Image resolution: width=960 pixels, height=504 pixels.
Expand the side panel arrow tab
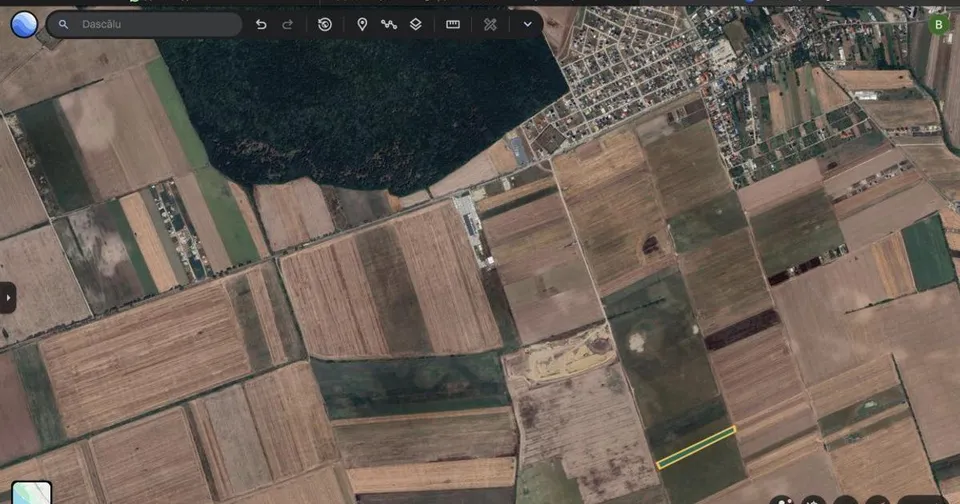[7, 298]
